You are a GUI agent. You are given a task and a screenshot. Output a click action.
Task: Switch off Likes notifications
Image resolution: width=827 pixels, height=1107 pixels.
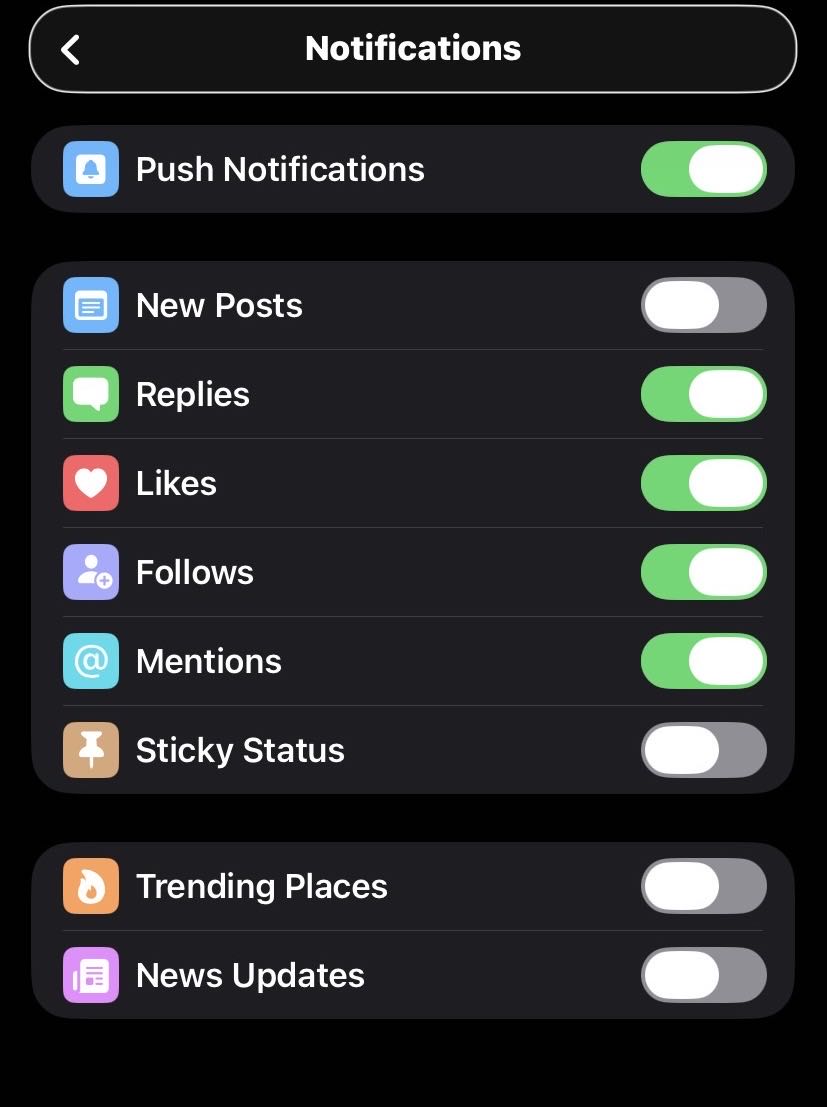tap(703, 483)
